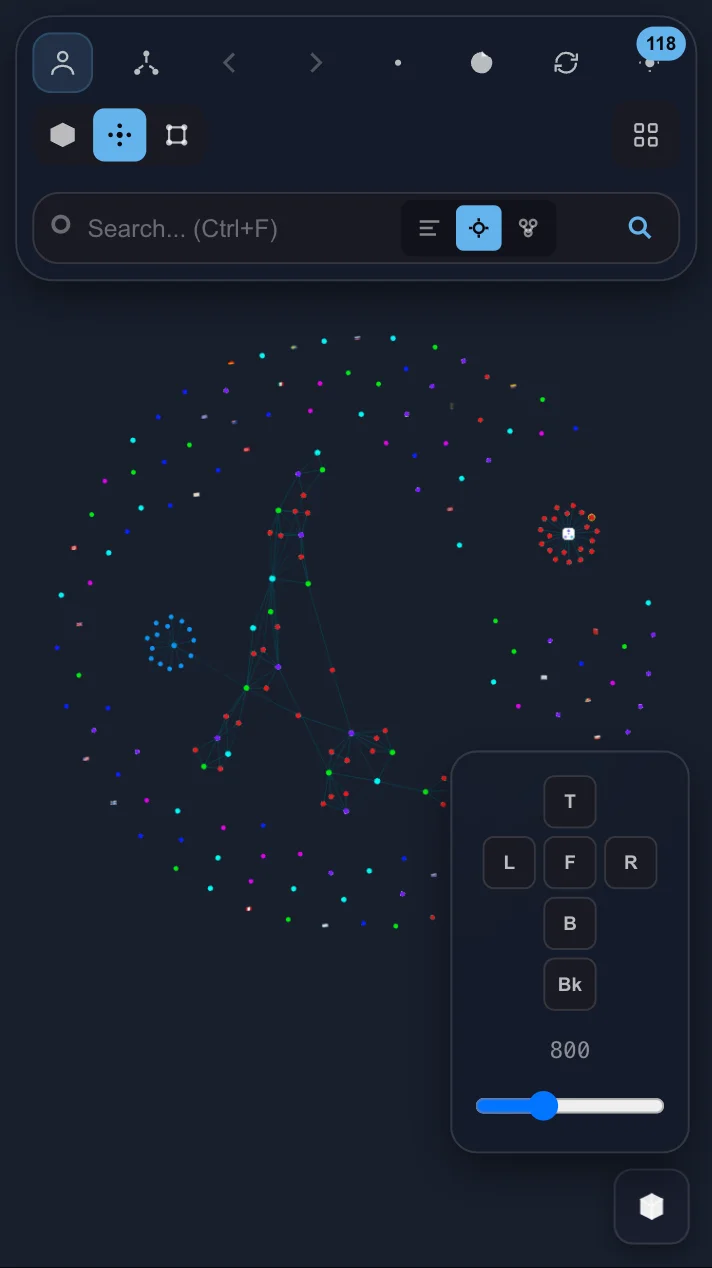Set the camera to back view Bk
This screenshot has width=712, height=1268.
570,984
